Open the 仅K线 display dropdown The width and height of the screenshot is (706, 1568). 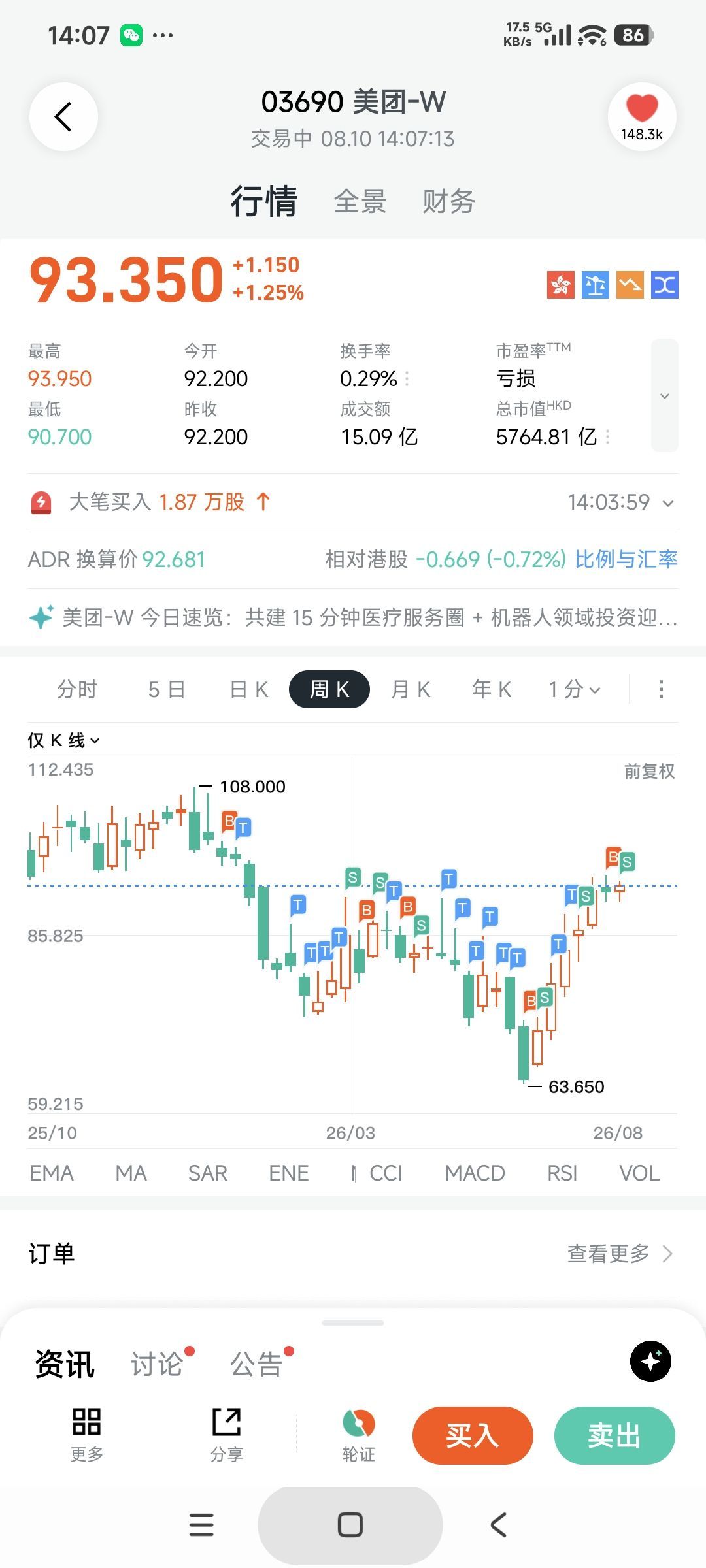pyautogui.click(x=63, y=740)
